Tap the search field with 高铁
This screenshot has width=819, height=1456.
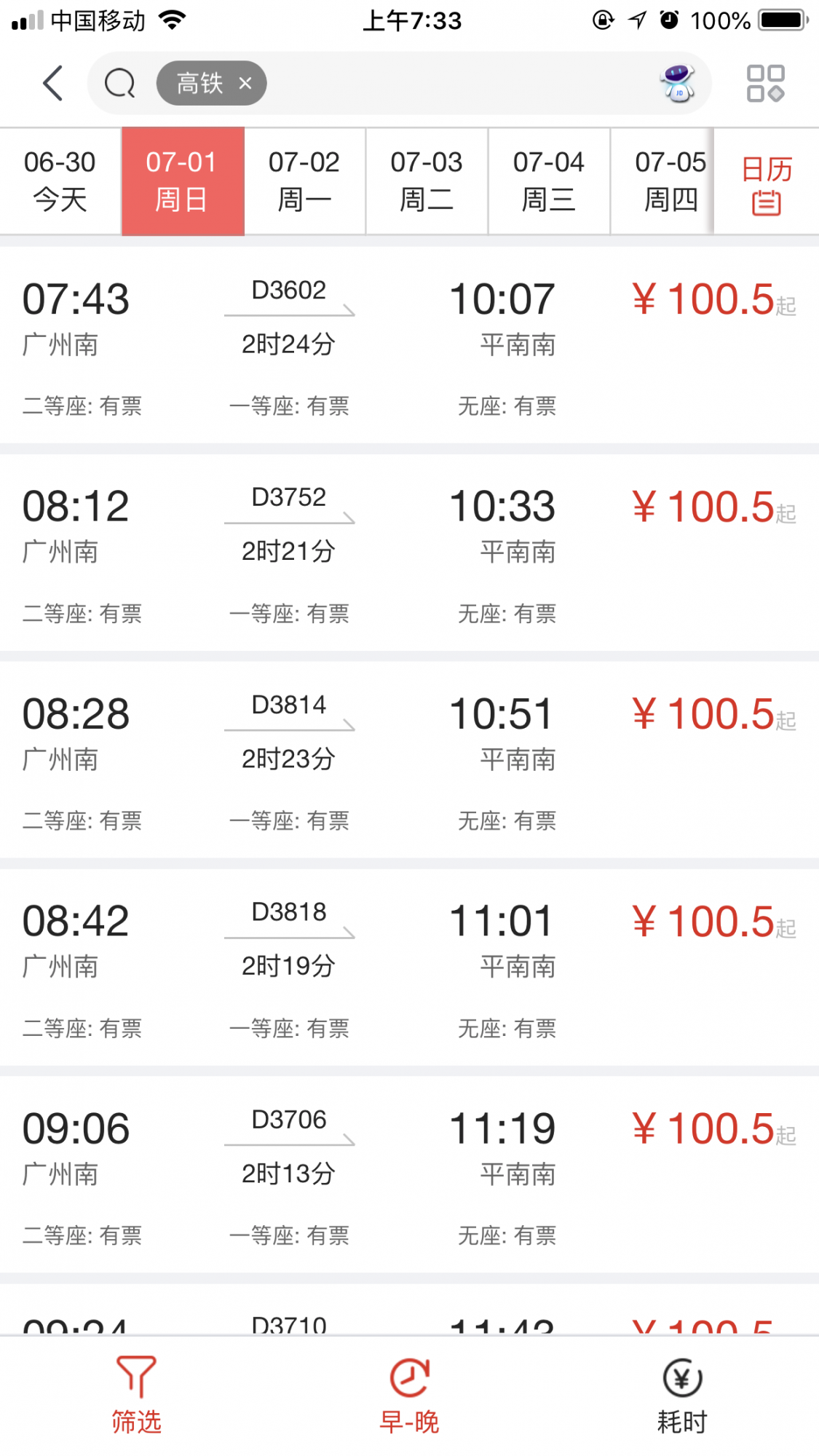[x=451, y=83]
